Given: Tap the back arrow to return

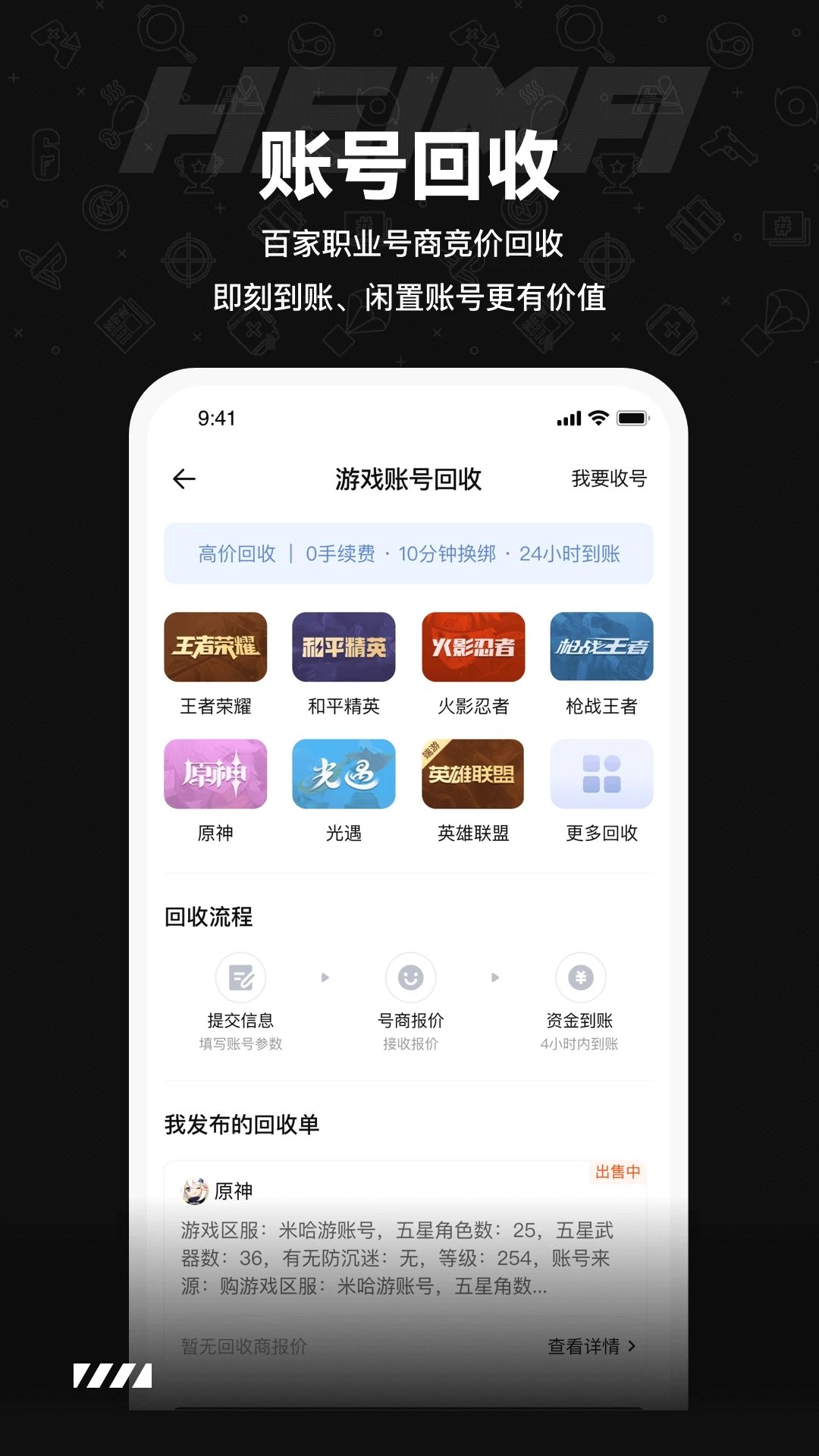Looking at the screenshot, I should point(184,478).
